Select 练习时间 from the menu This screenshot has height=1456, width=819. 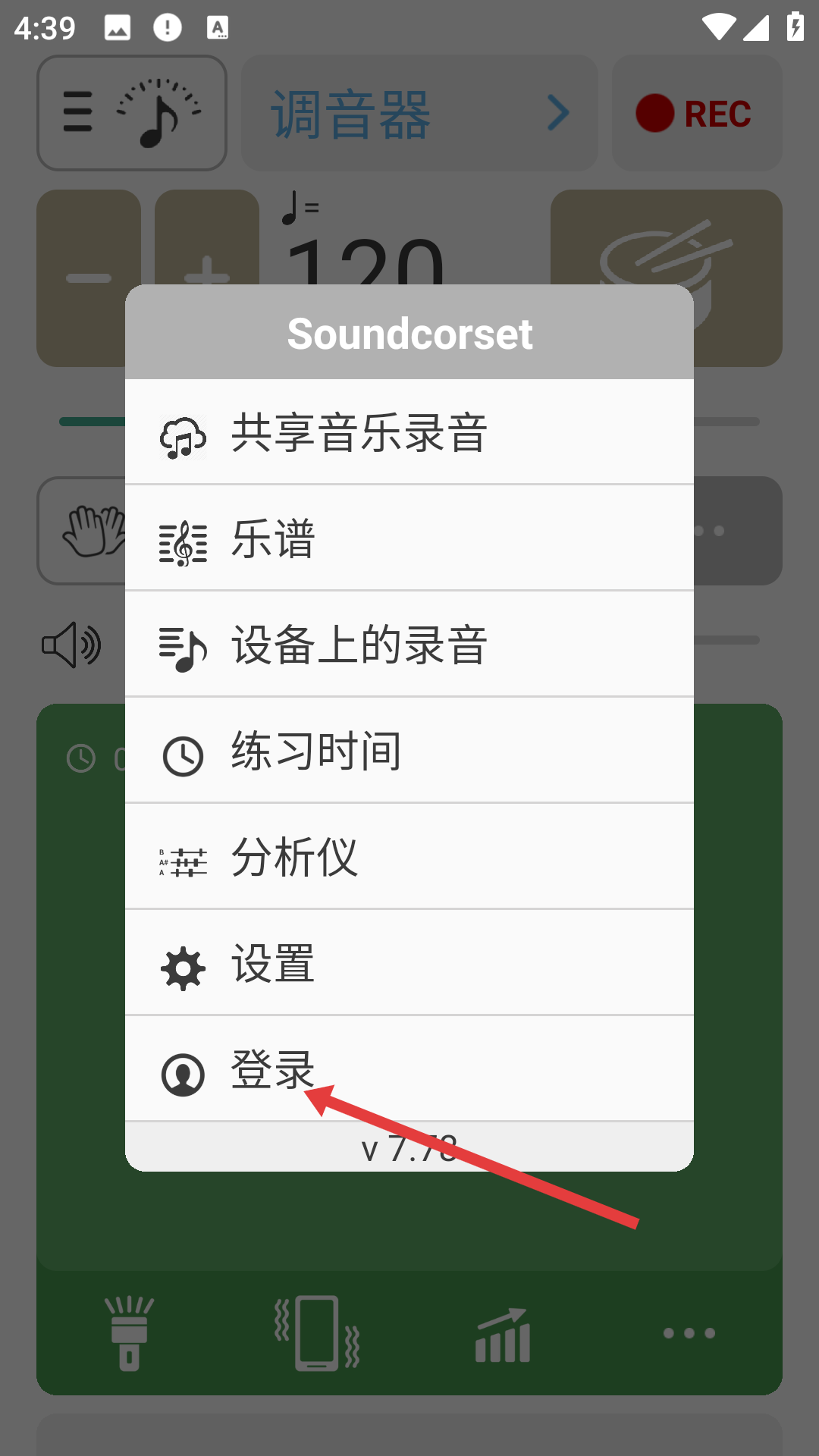click(409, 751)
